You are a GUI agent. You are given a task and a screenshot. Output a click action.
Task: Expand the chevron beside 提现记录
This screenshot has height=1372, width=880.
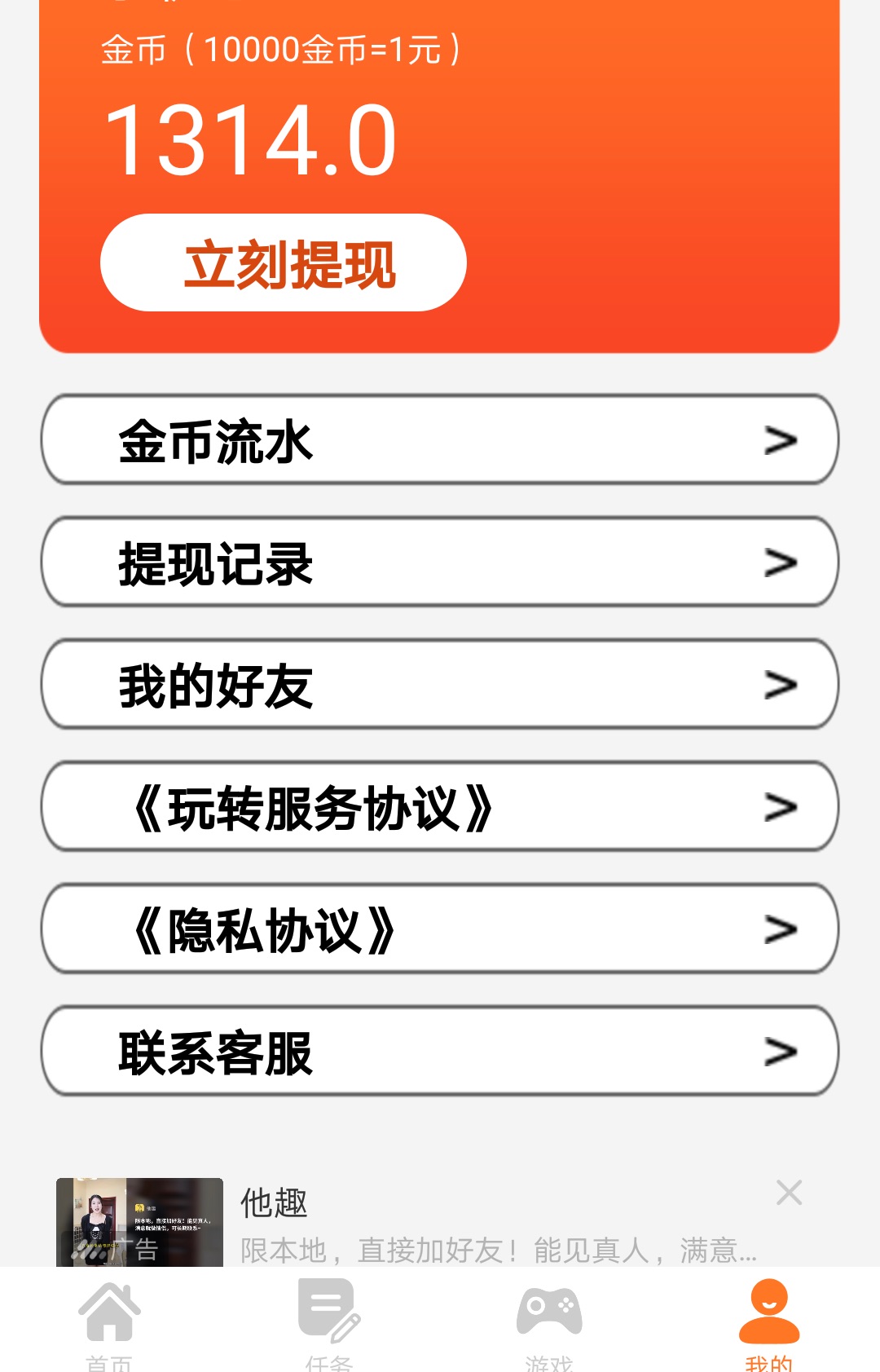pyautogui.click(x=781, y=562)
